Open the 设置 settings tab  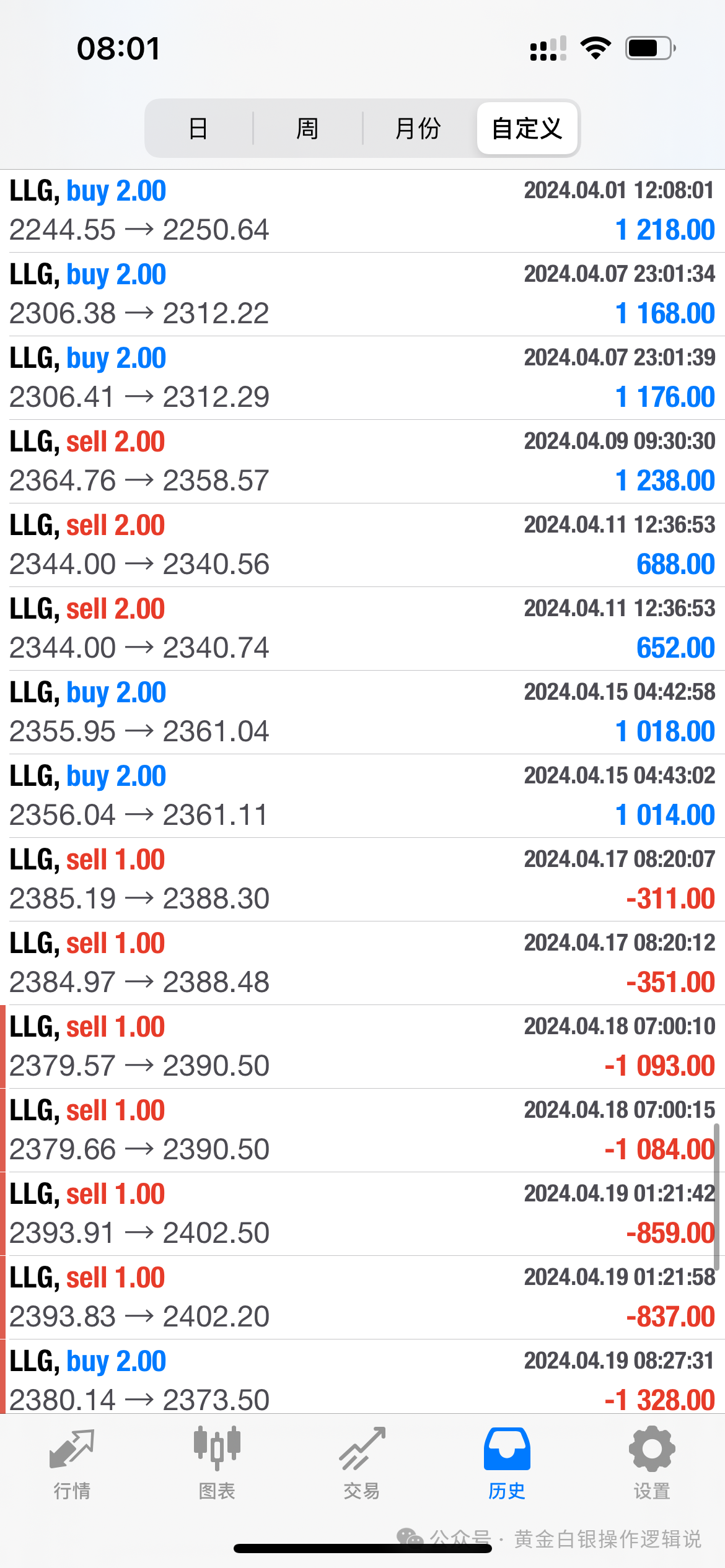coord(652,1464)
